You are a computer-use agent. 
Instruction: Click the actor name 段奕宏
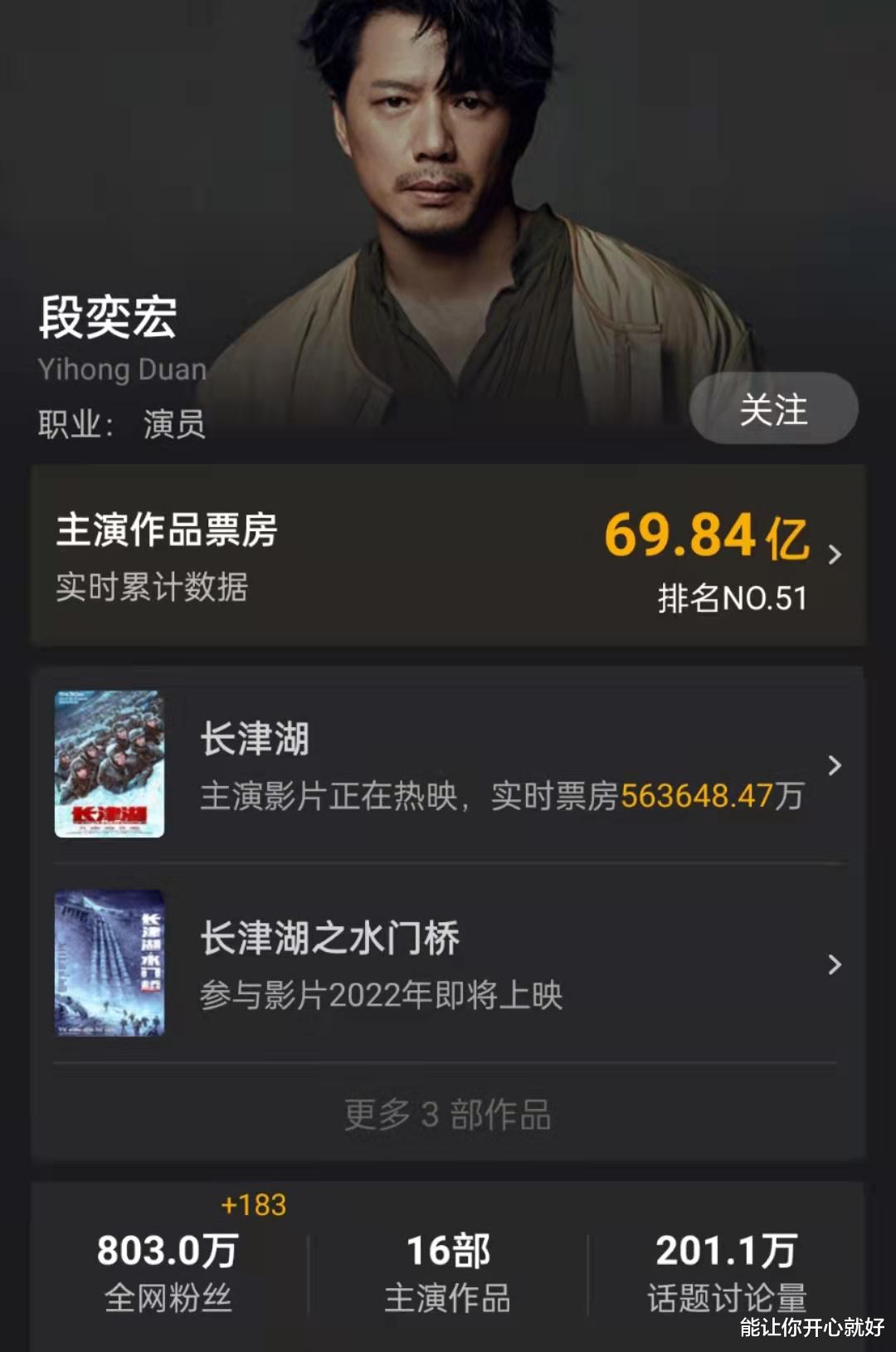point(104,320)
